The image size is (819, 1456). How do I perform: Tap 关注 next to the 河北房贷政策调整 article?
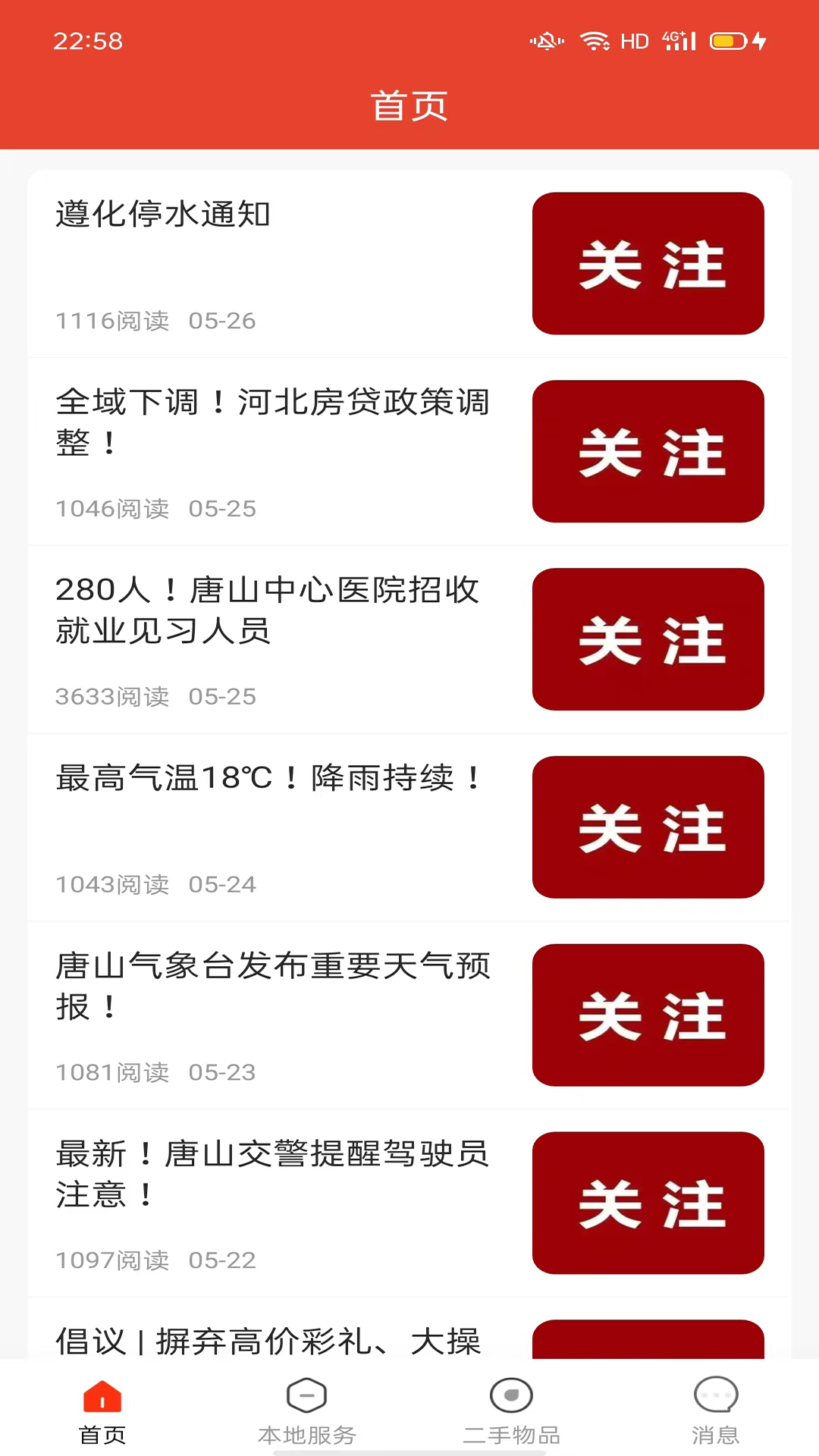[x=648, y=451]
